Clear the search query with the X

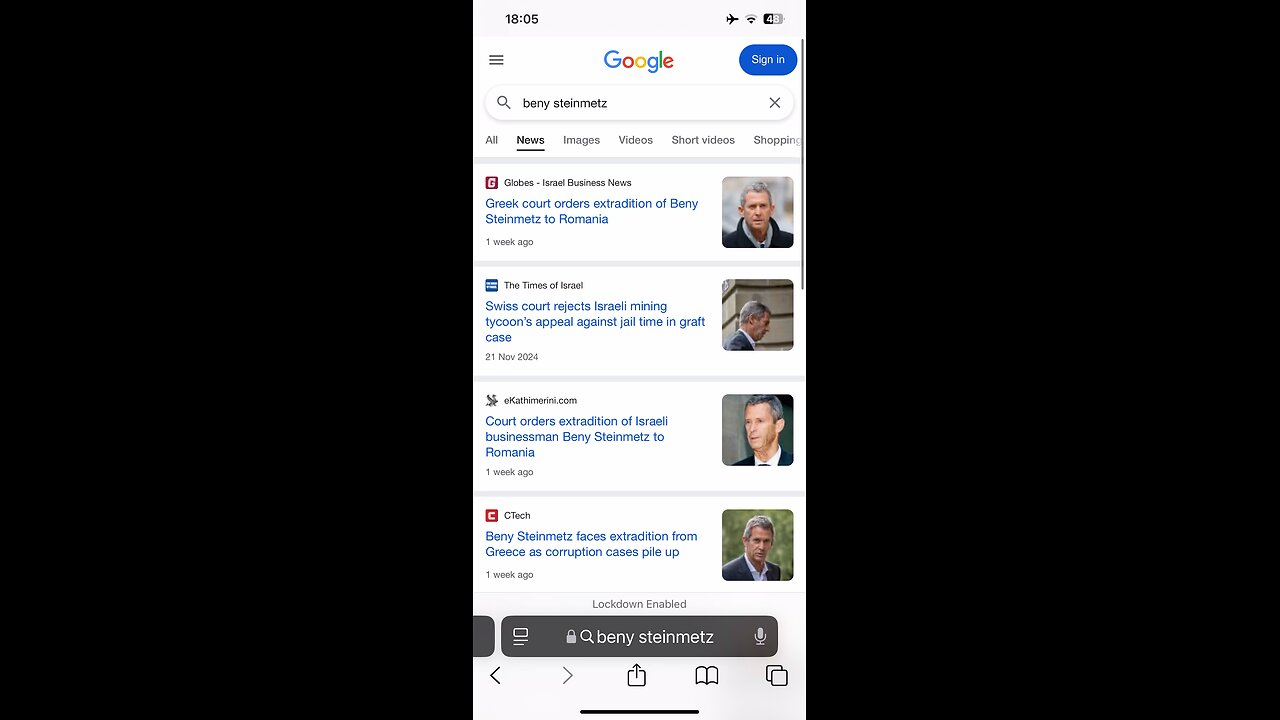pos(774,103)
